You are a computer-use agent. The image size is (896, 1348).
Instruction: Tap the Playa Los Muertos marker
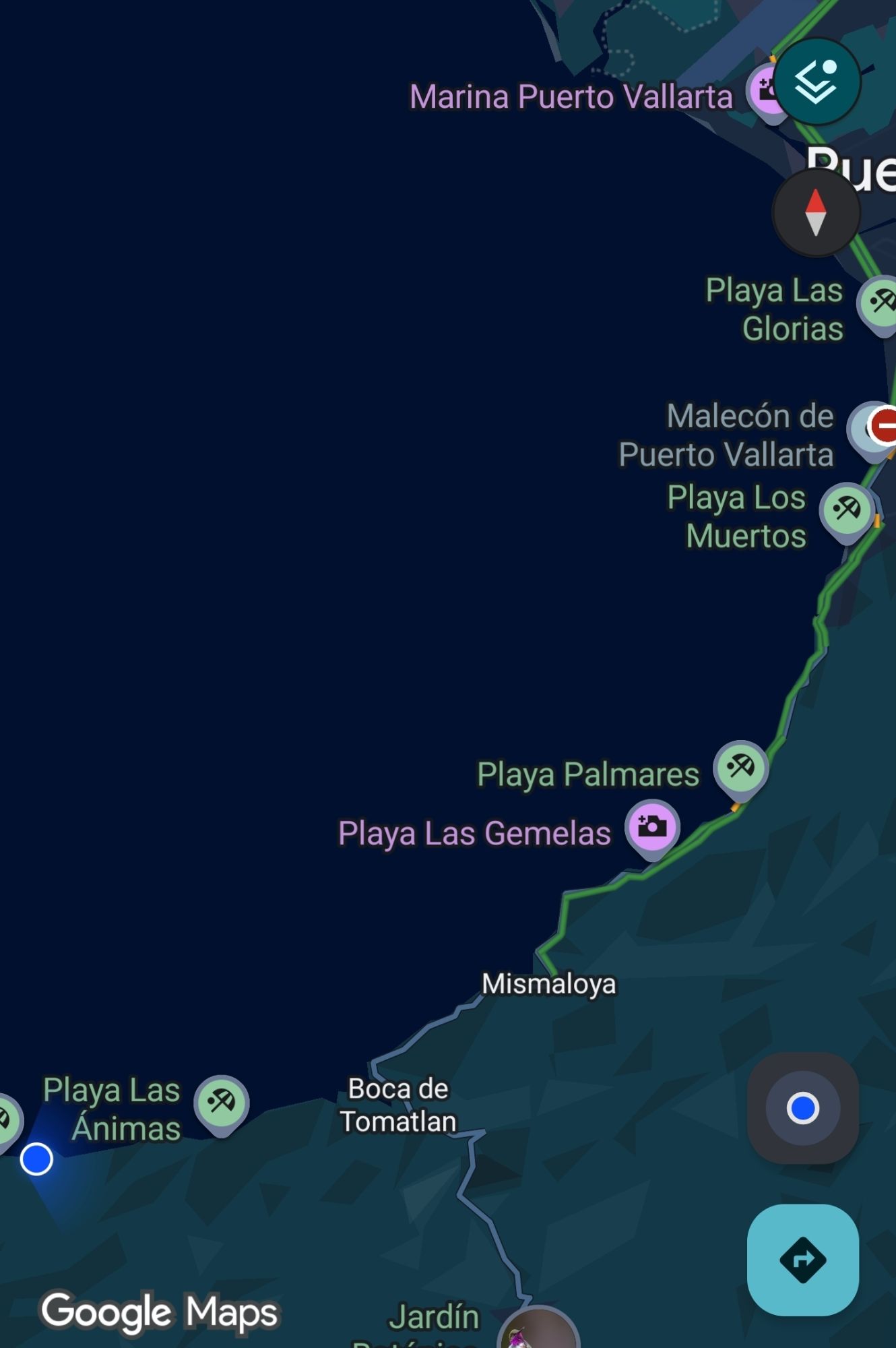(846, 510)
